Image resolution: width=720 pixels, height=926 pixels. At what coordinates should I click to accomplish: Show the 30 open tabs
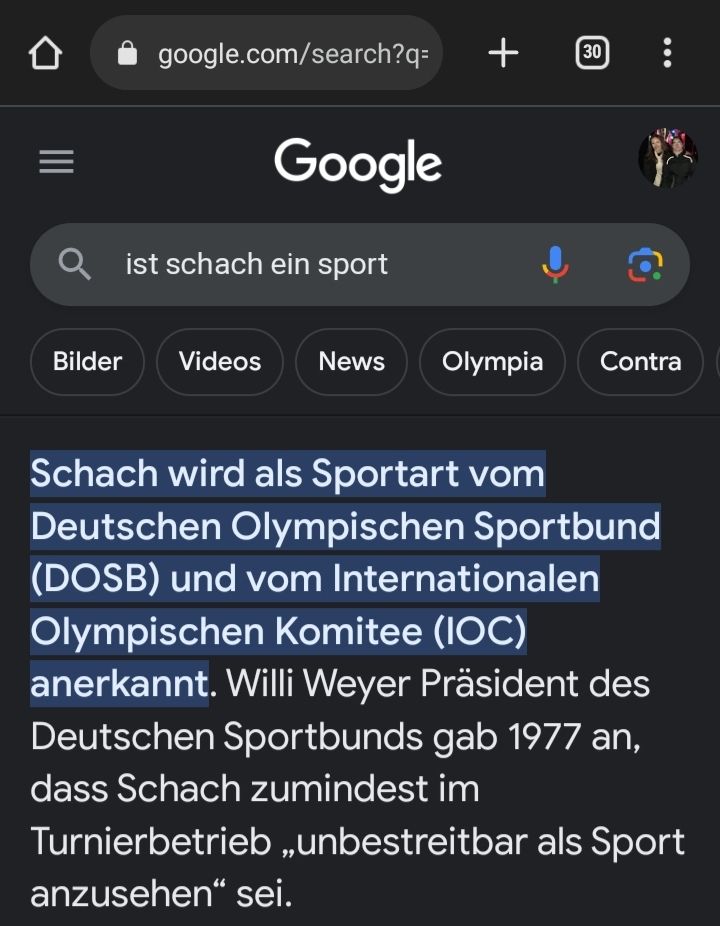592,54
